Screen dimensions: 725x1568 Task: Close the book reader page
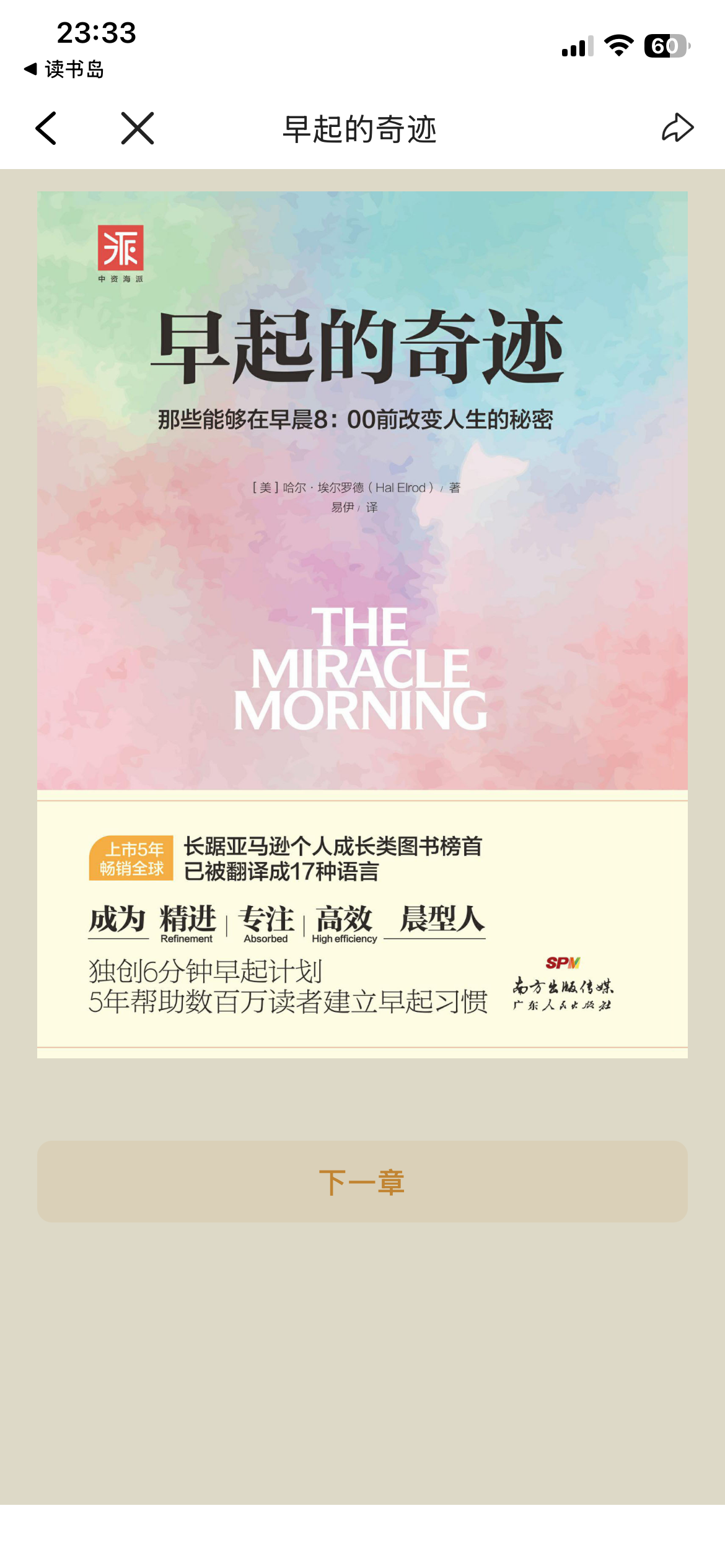137,128
